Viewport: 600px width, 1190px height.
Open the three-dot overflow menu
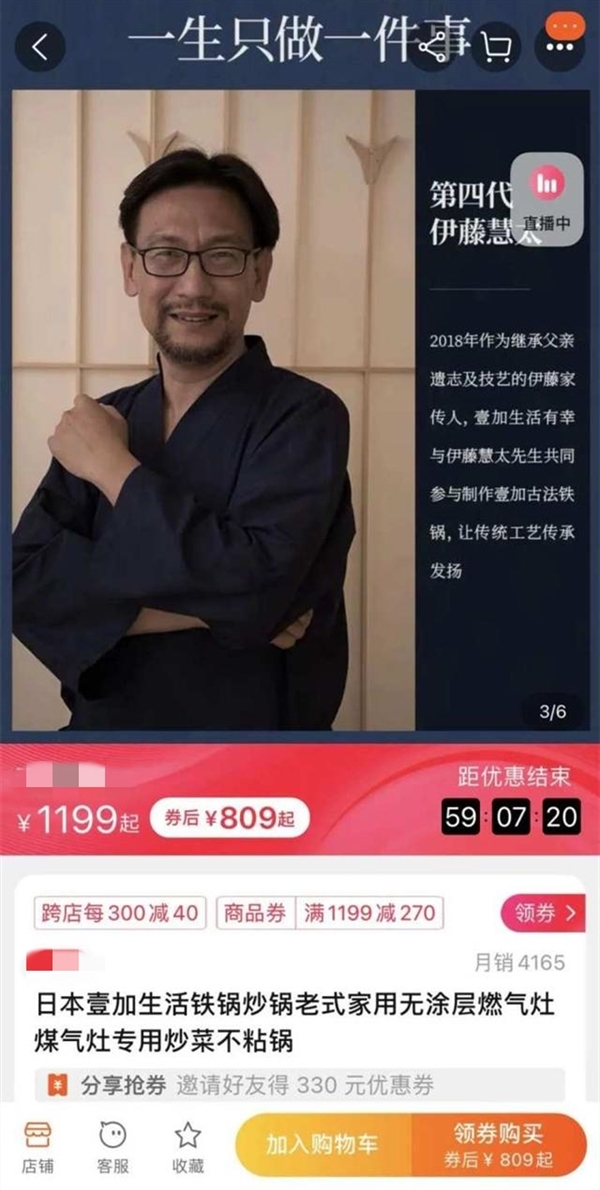(x=559, y=47)
